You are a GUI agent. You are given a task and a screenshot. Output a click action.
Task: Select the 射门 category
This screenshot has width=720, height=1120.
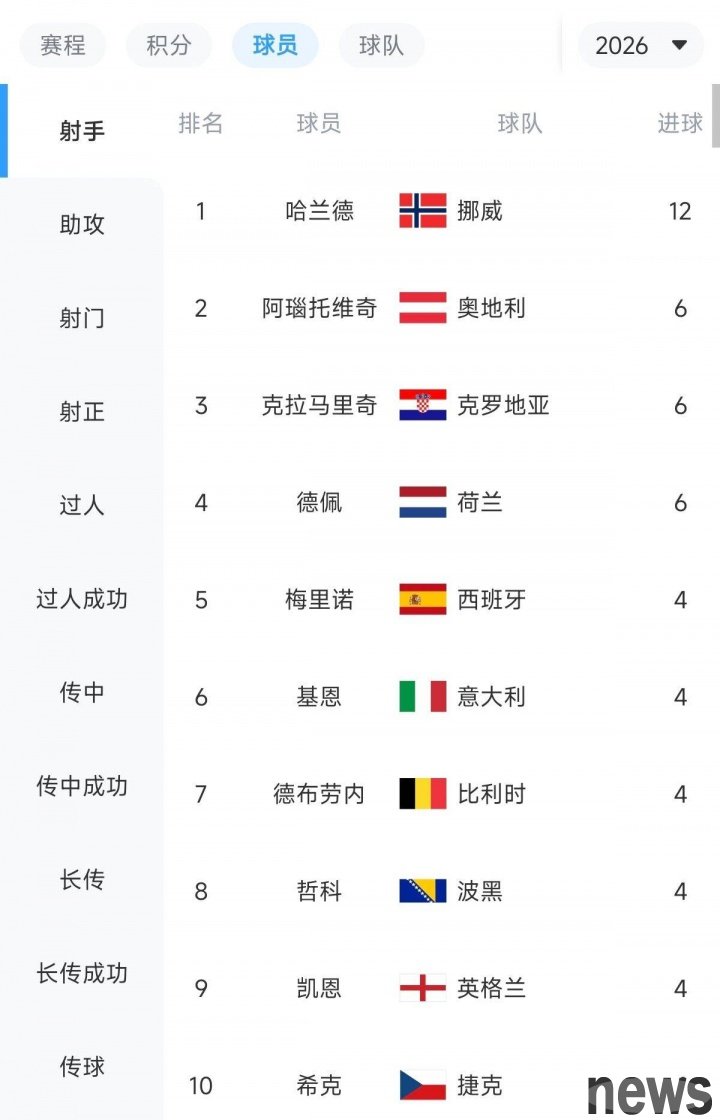pyautogui.click(x=82, y=318)
